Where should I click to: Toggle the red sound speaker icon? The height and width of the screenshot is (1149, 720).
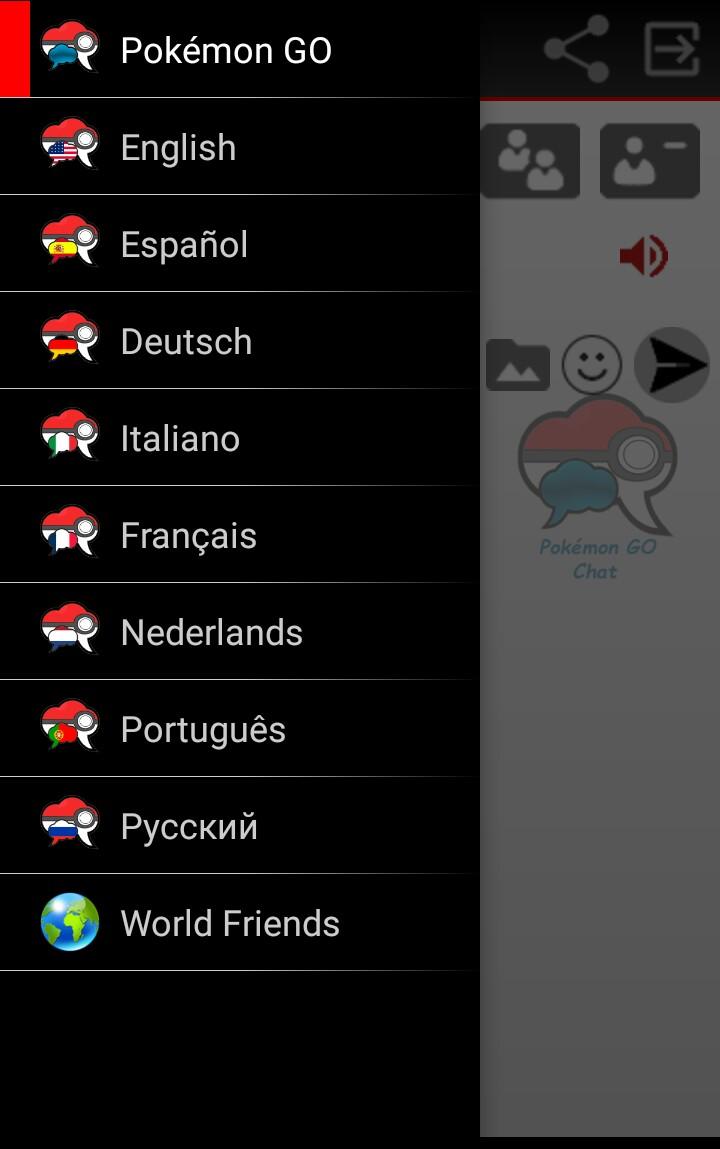pyautogui.click(x=643, y=257)
